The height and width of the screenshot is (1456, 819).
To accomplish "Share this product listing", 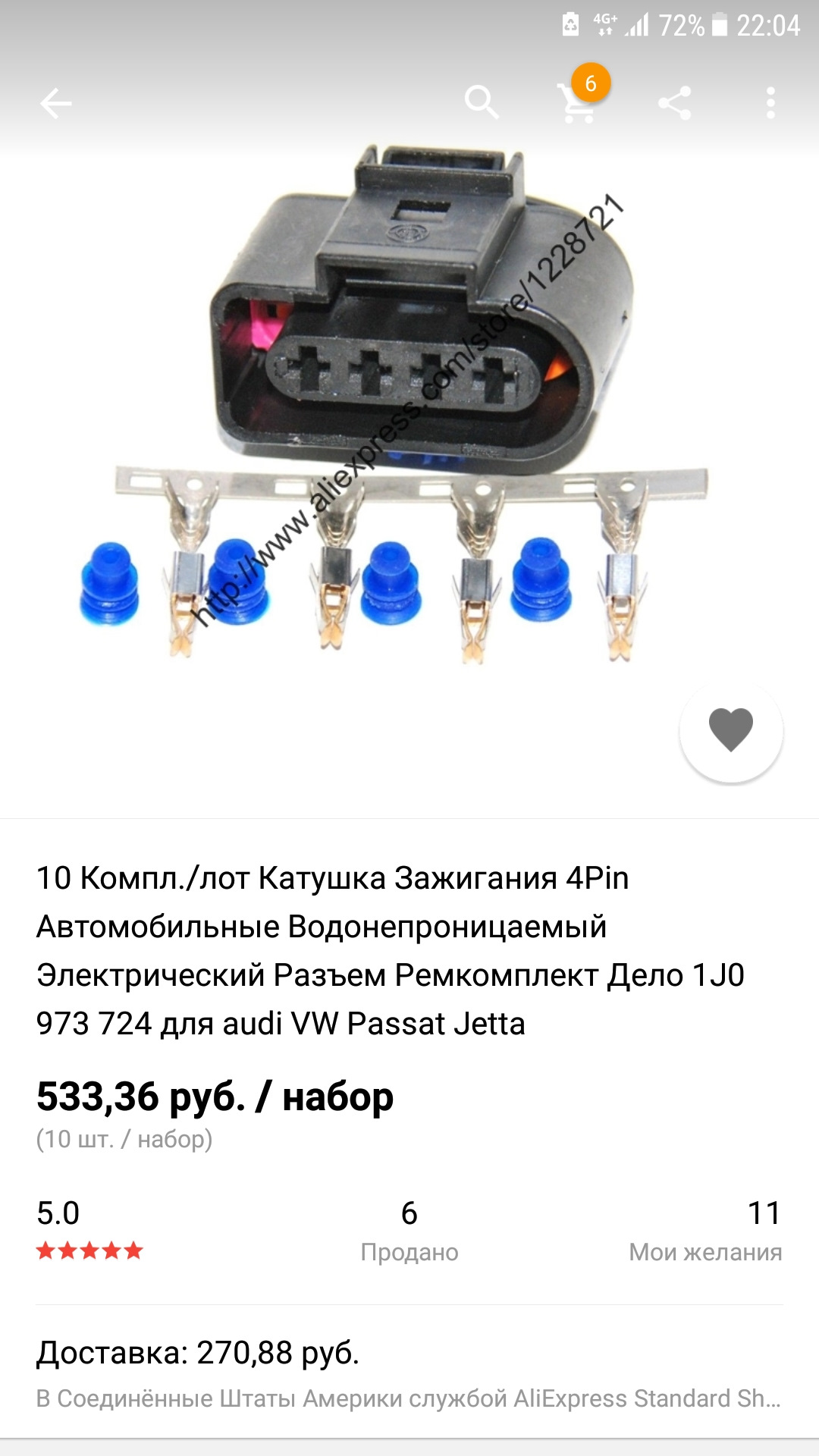I will tap(674, 103).
